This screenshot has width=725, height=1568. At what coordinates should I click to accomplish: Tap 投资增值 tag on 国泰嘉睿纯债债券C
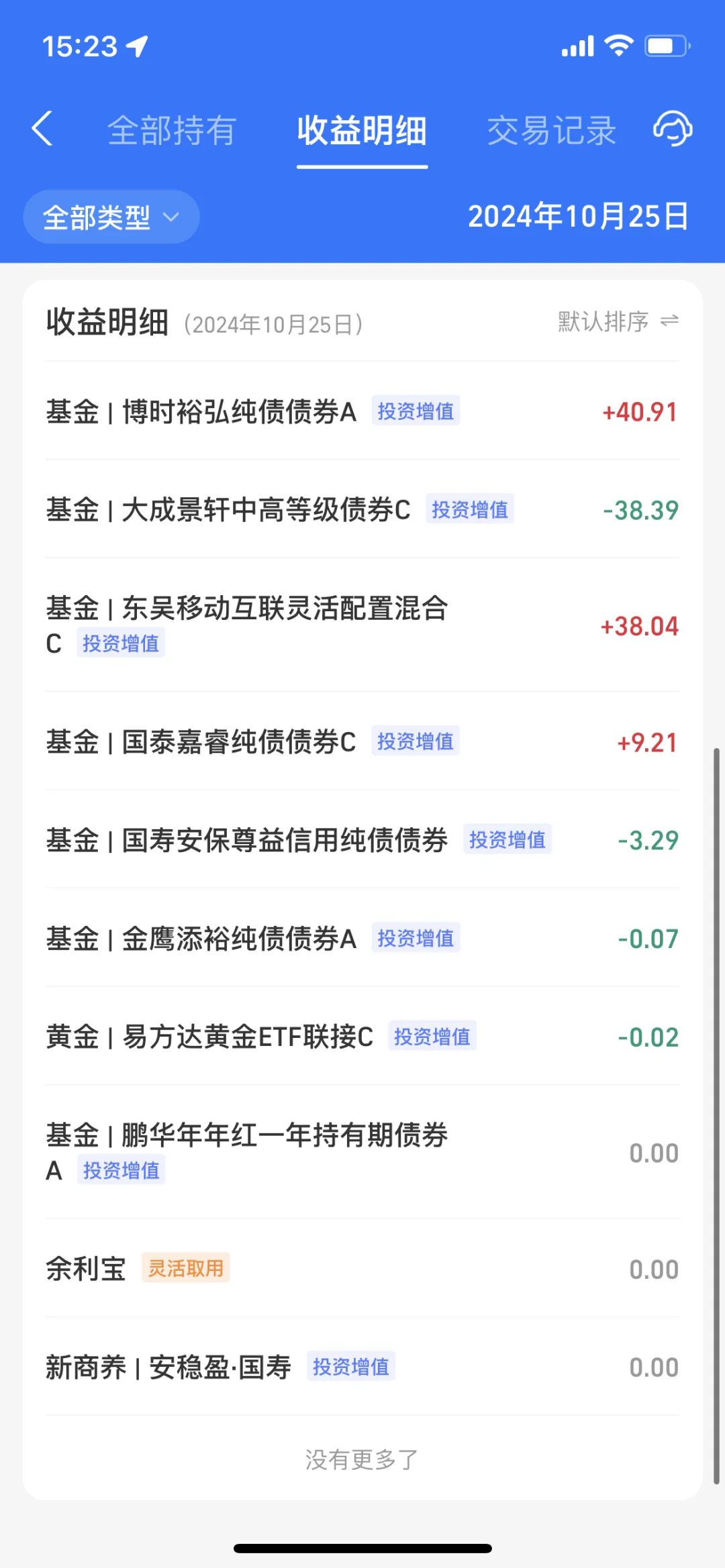pyautogui.click(x=416, y=741)
